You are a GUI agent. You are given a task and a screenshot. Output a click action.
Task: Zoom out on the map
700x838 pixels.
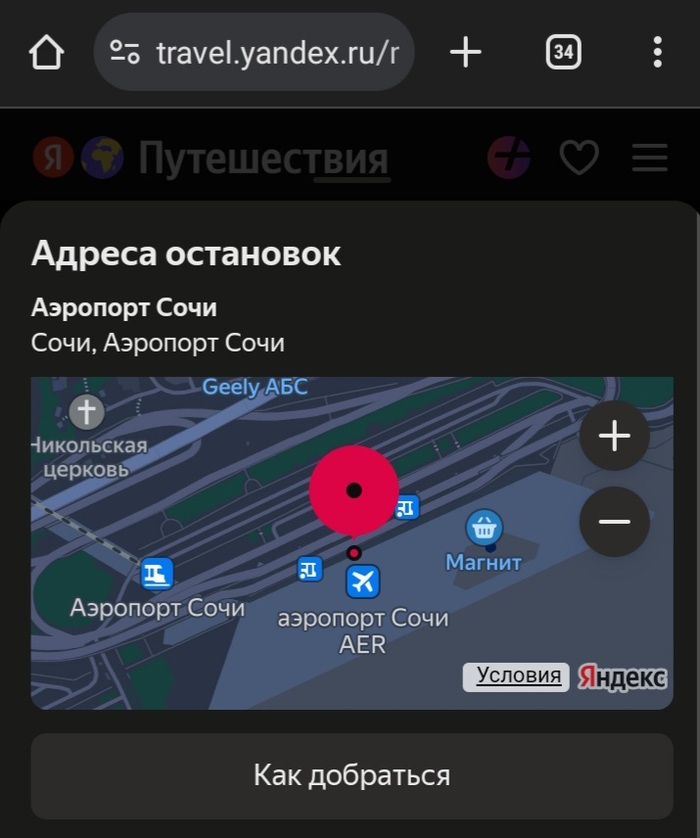point(614,522)
